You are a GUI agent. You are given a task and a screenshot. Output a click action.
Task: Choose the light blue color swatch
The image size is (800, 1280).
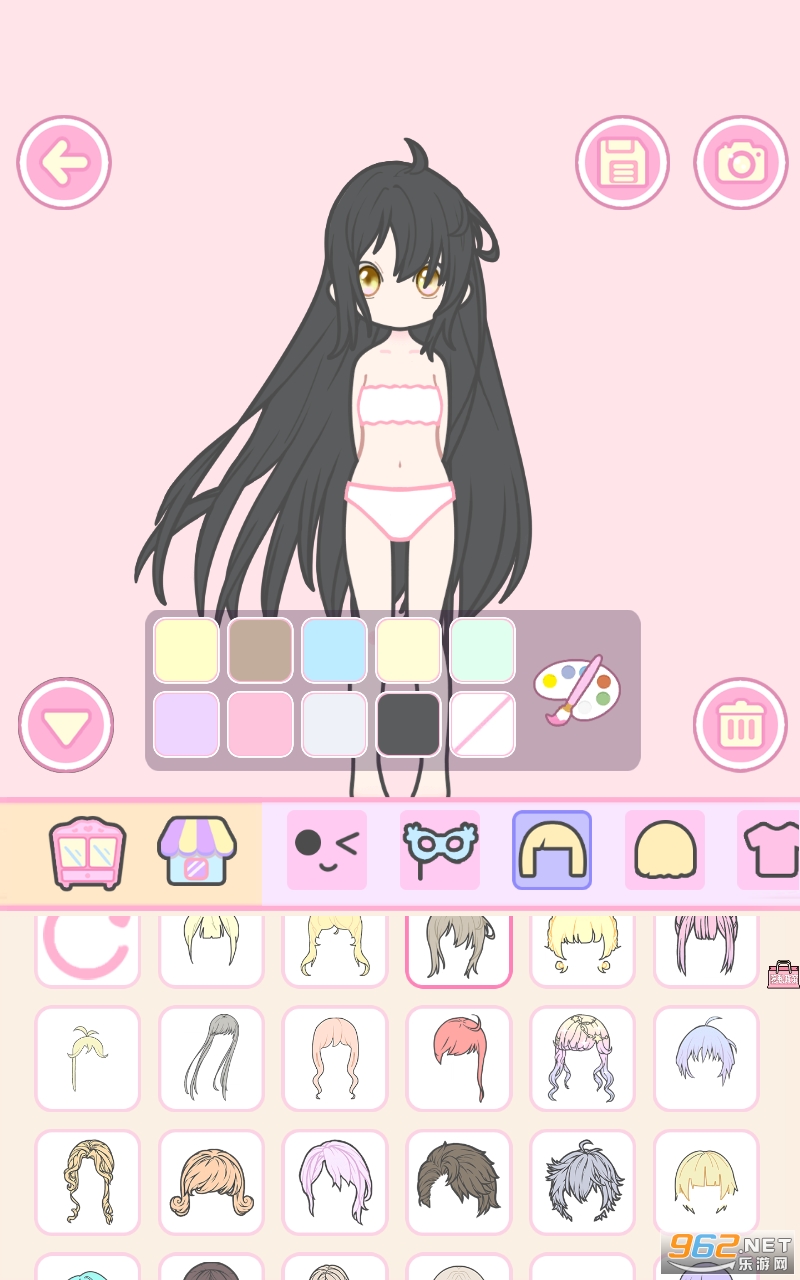pyautogui.click(x=334, y=650)
